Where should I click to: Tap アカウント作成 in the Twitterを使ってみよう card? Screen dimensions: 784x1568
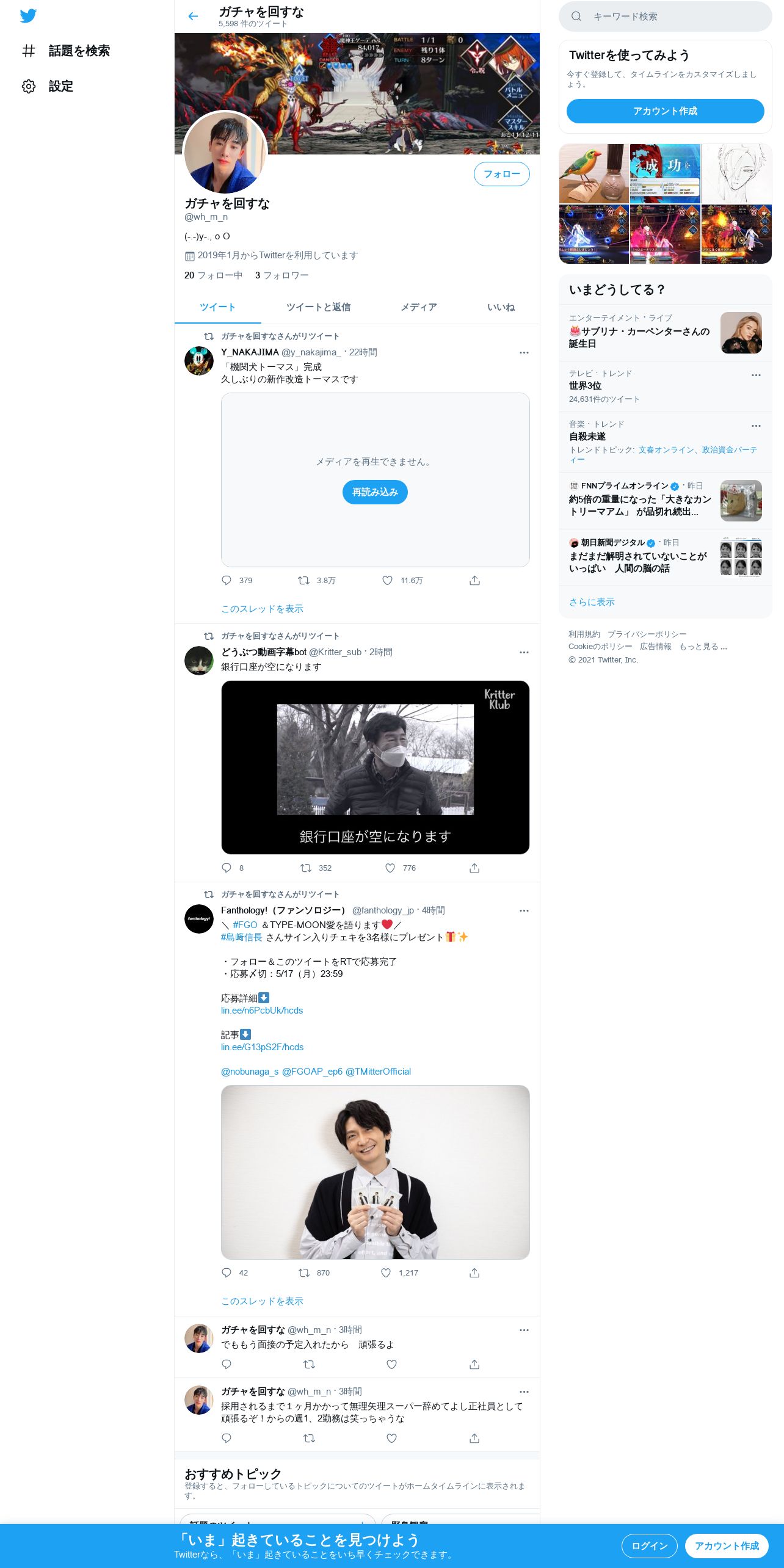665,111
